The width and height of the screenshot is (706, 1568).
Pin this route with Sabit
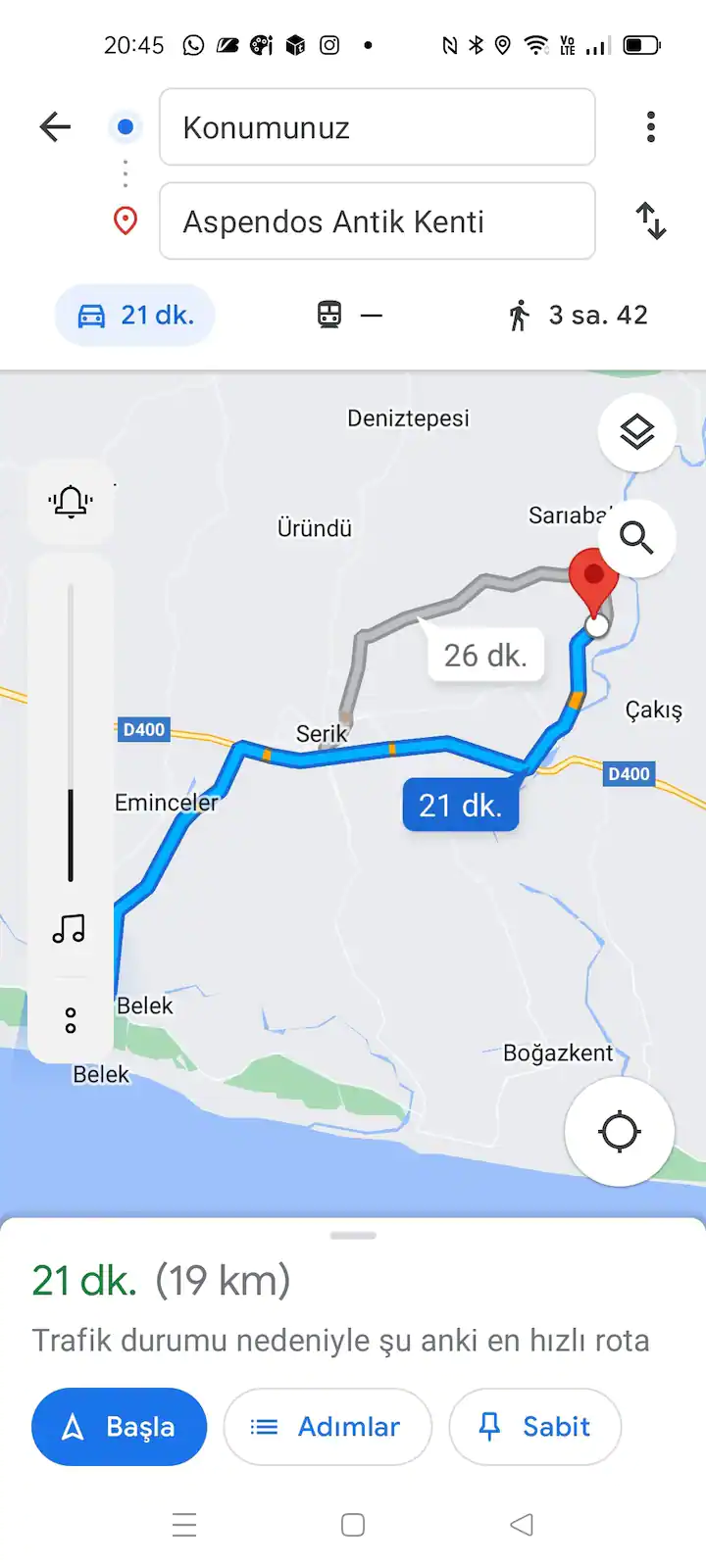click(534, 1427)
